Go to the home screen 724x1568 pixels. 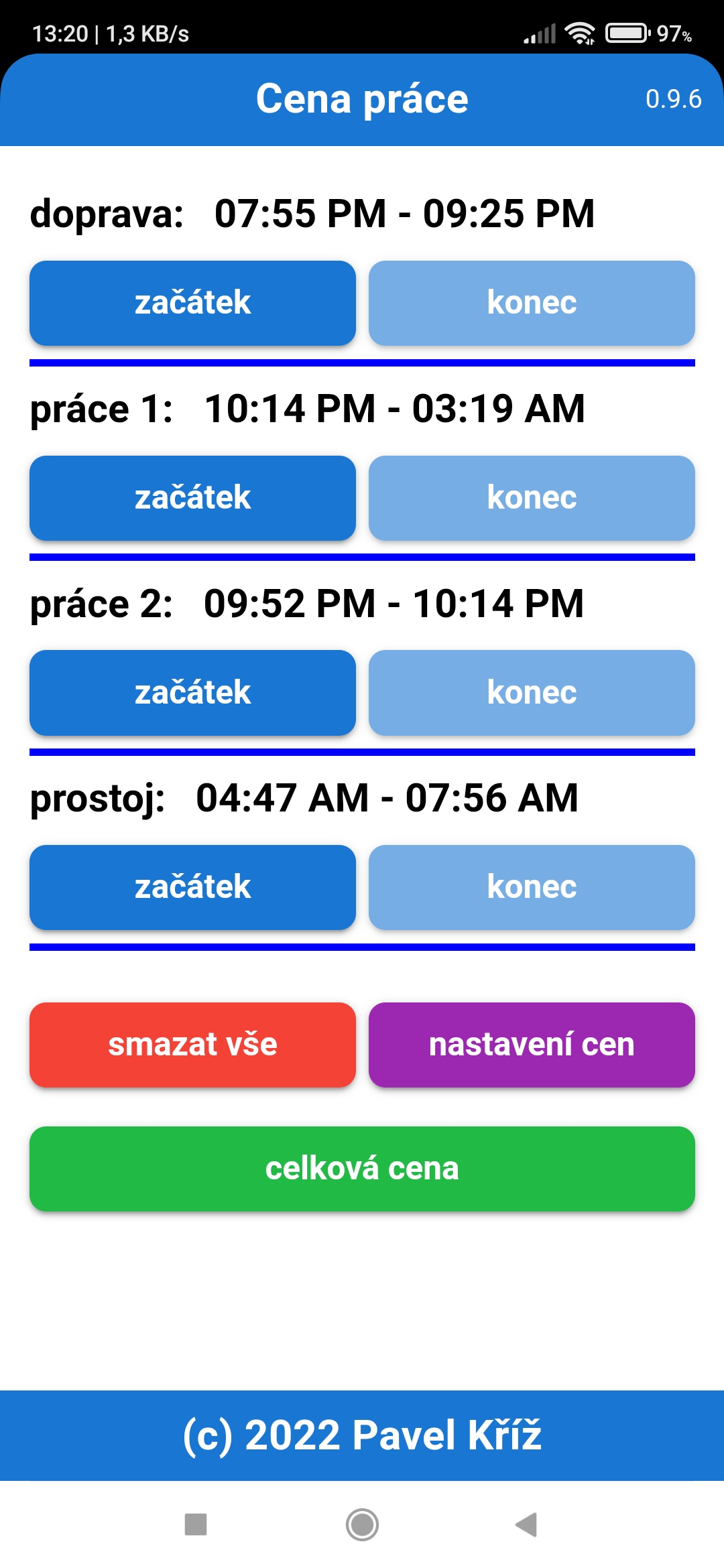362,1524
